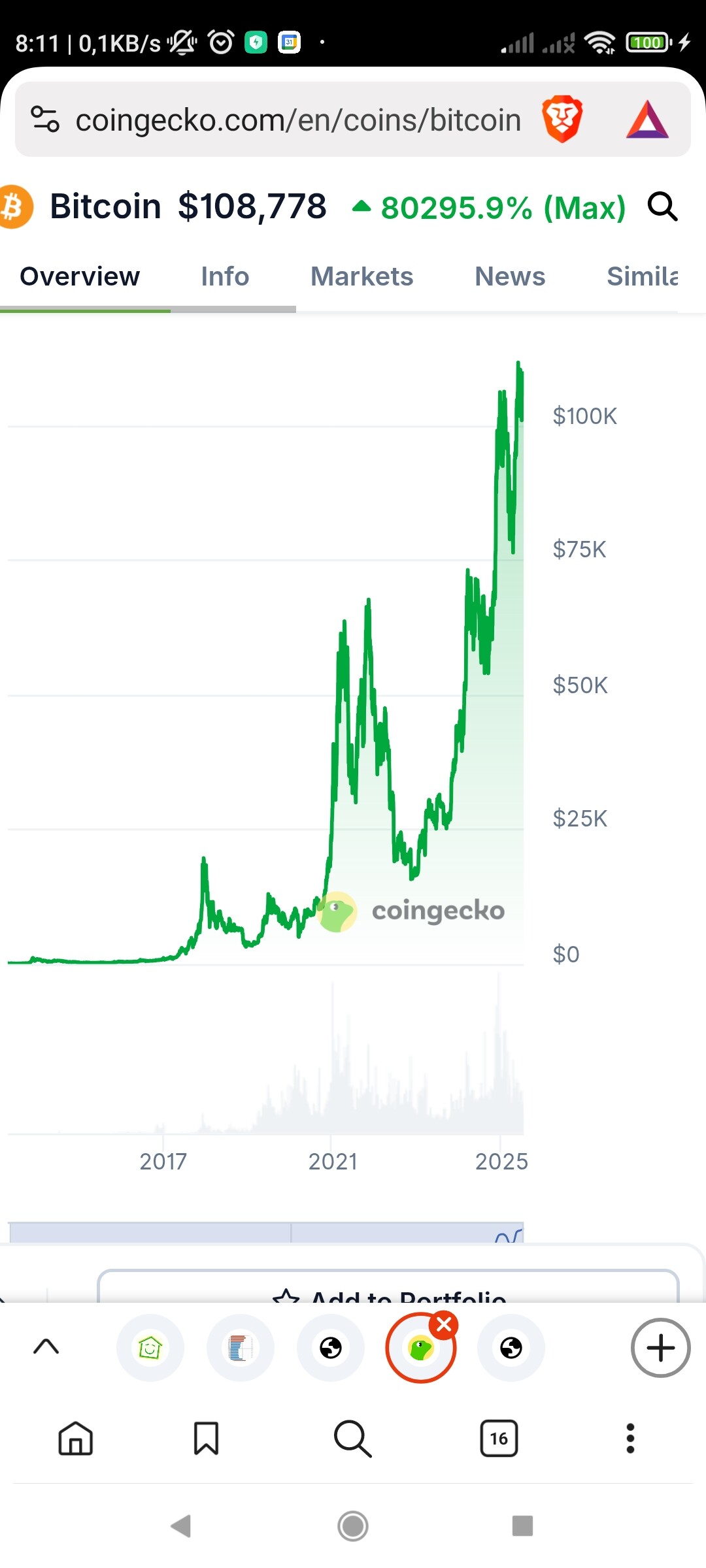Switch to the Similar tab
Viewport: 706px width, 1568px height.
tap(642, 276)
